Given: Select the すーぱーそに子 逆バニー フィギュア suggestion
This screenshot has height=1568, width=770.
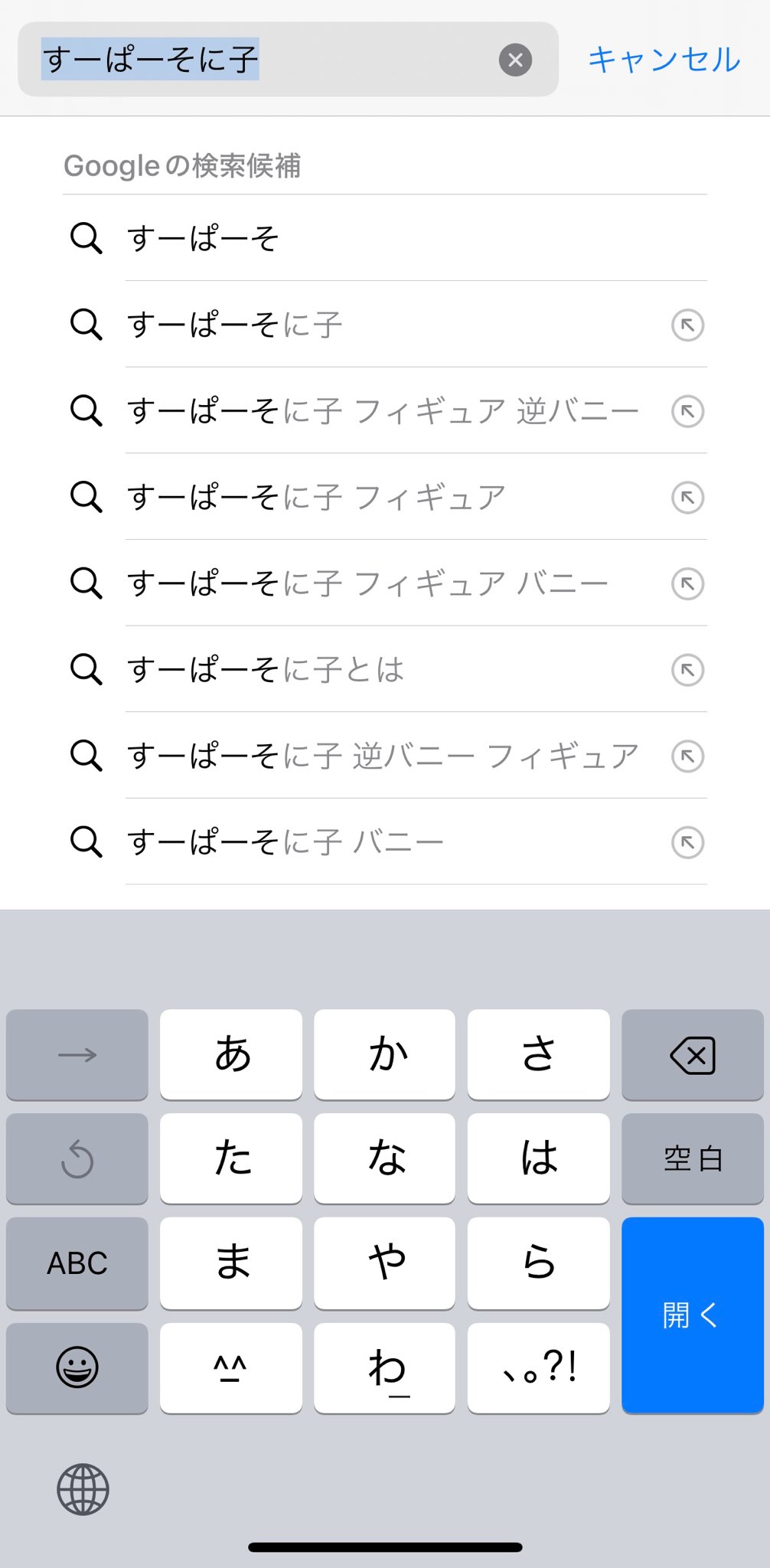Looking at the screenshot, I should pyautogui.click(x=383, y=756).
